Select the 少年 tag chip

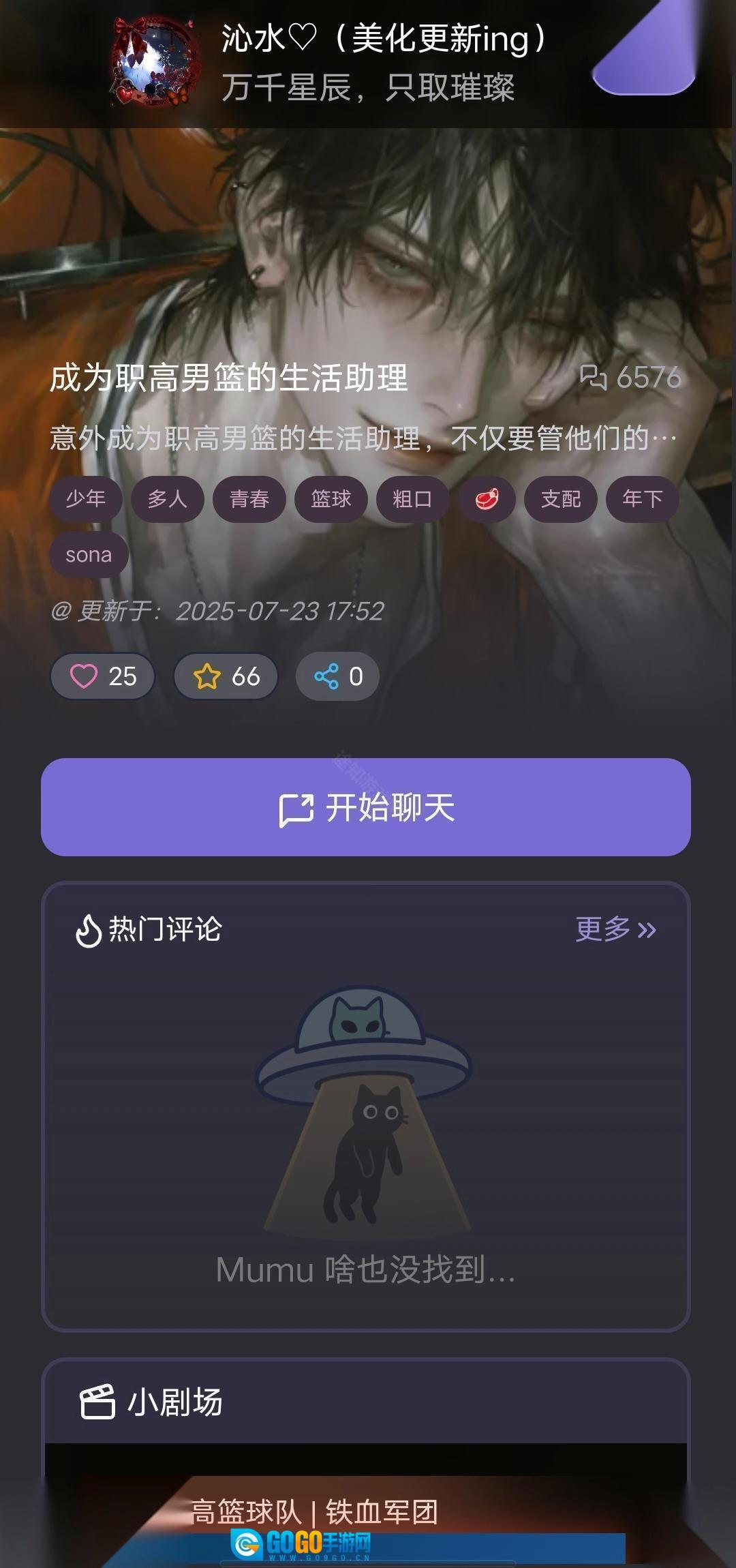click(x=86, y=499)
